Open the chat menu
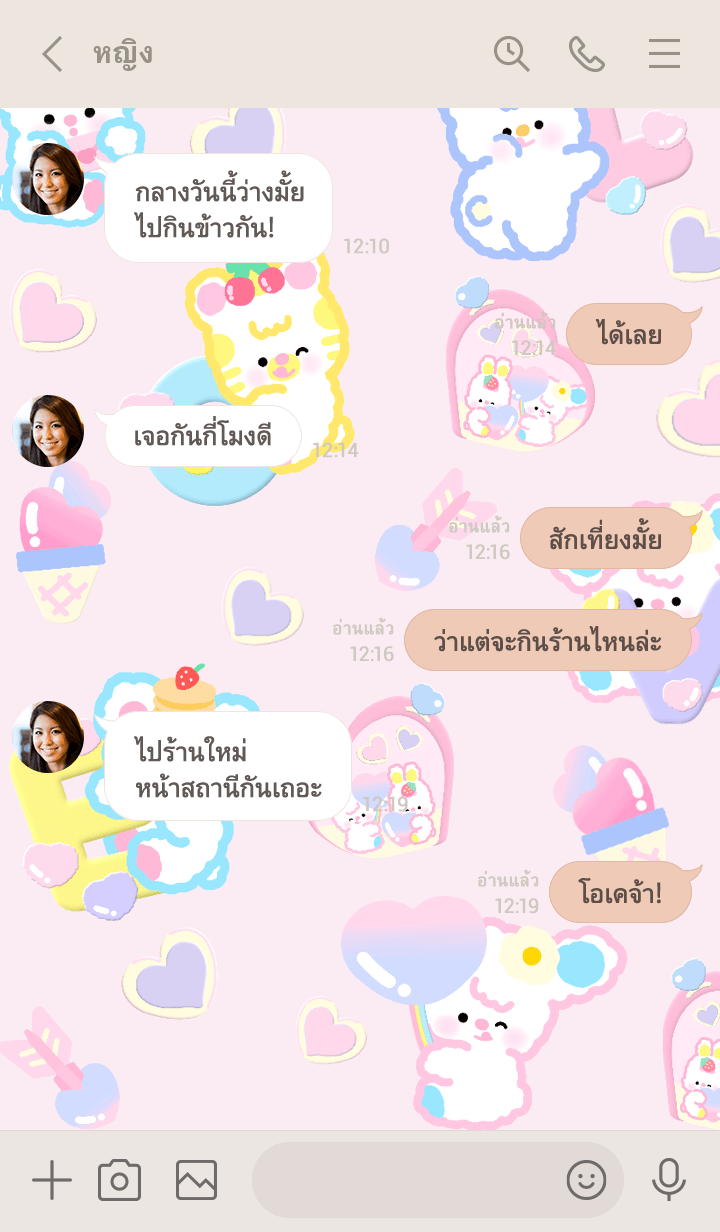 [x=664, y=54]
